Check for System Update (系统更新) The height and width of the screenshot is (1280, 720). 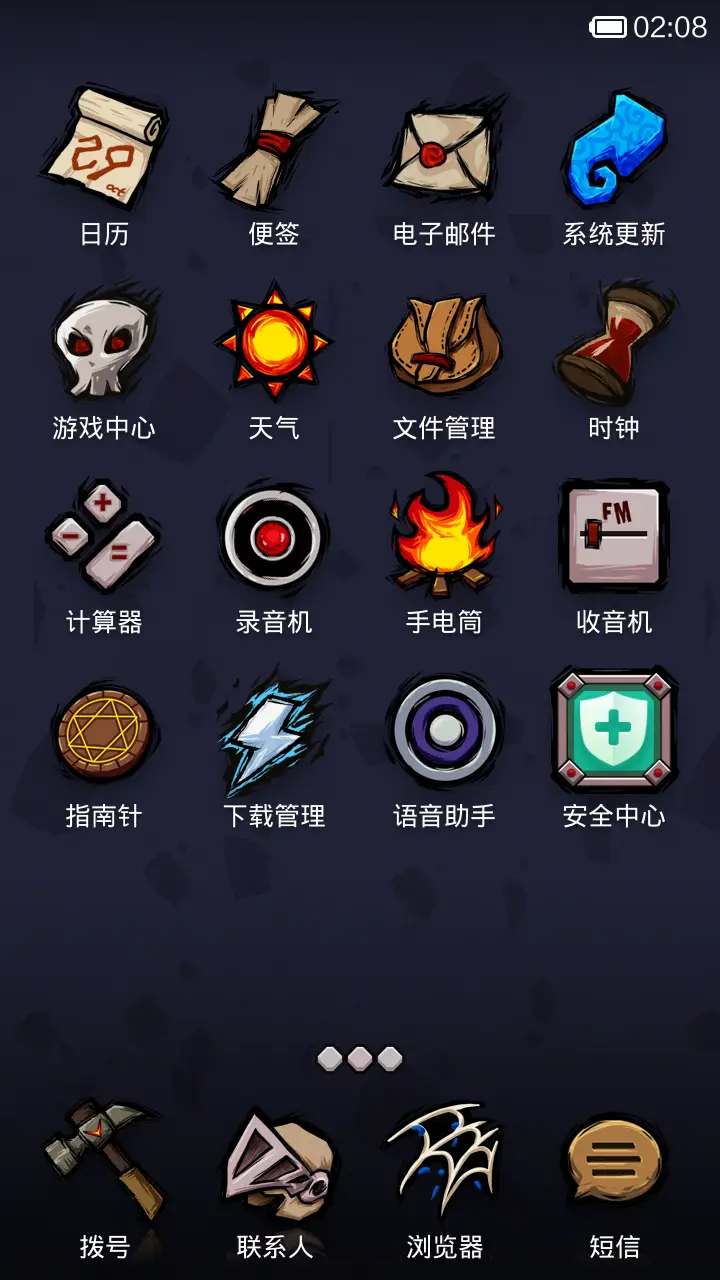click(615, 150)
